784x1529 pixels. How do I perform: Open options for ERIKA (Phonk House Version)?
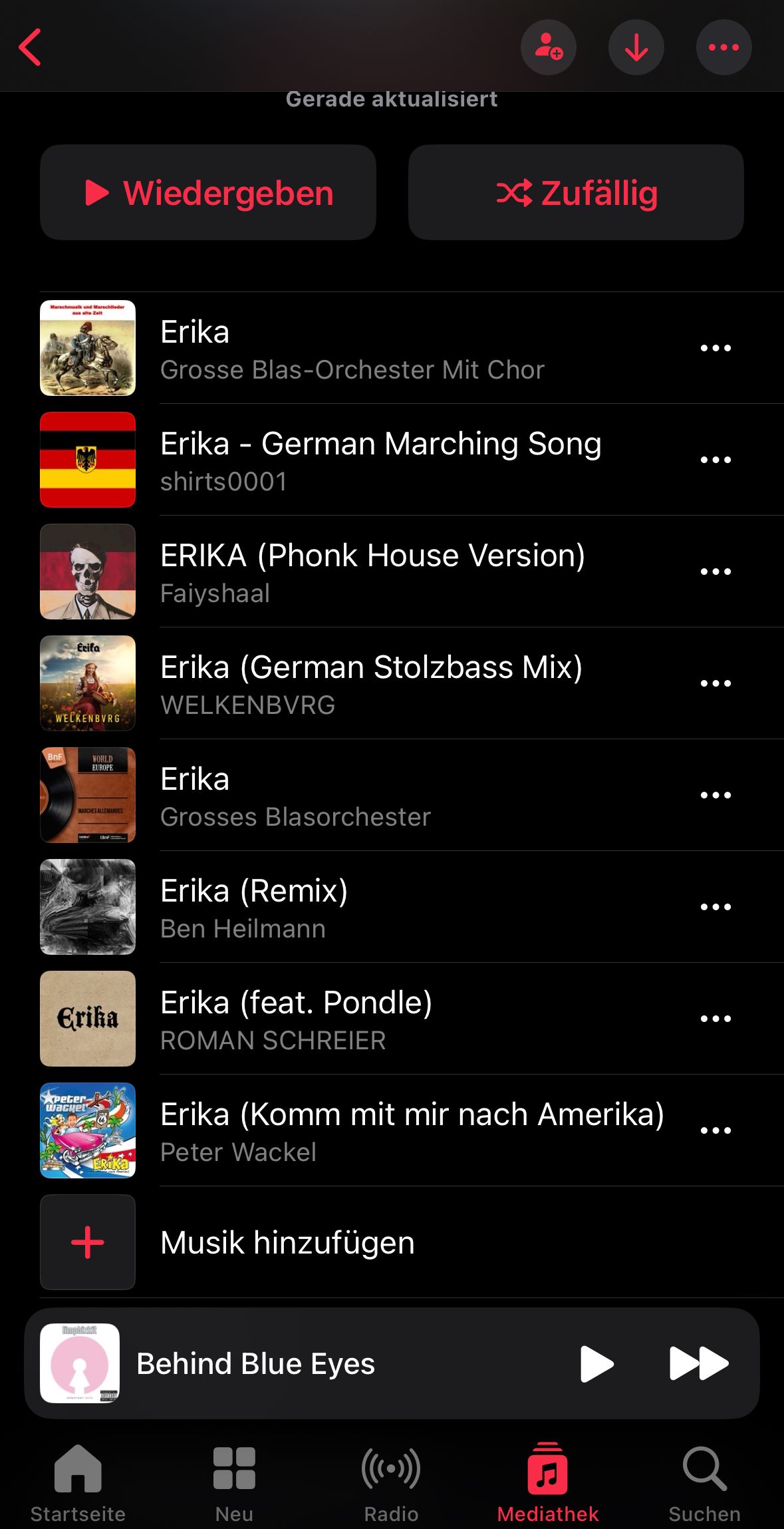point(716,572)
